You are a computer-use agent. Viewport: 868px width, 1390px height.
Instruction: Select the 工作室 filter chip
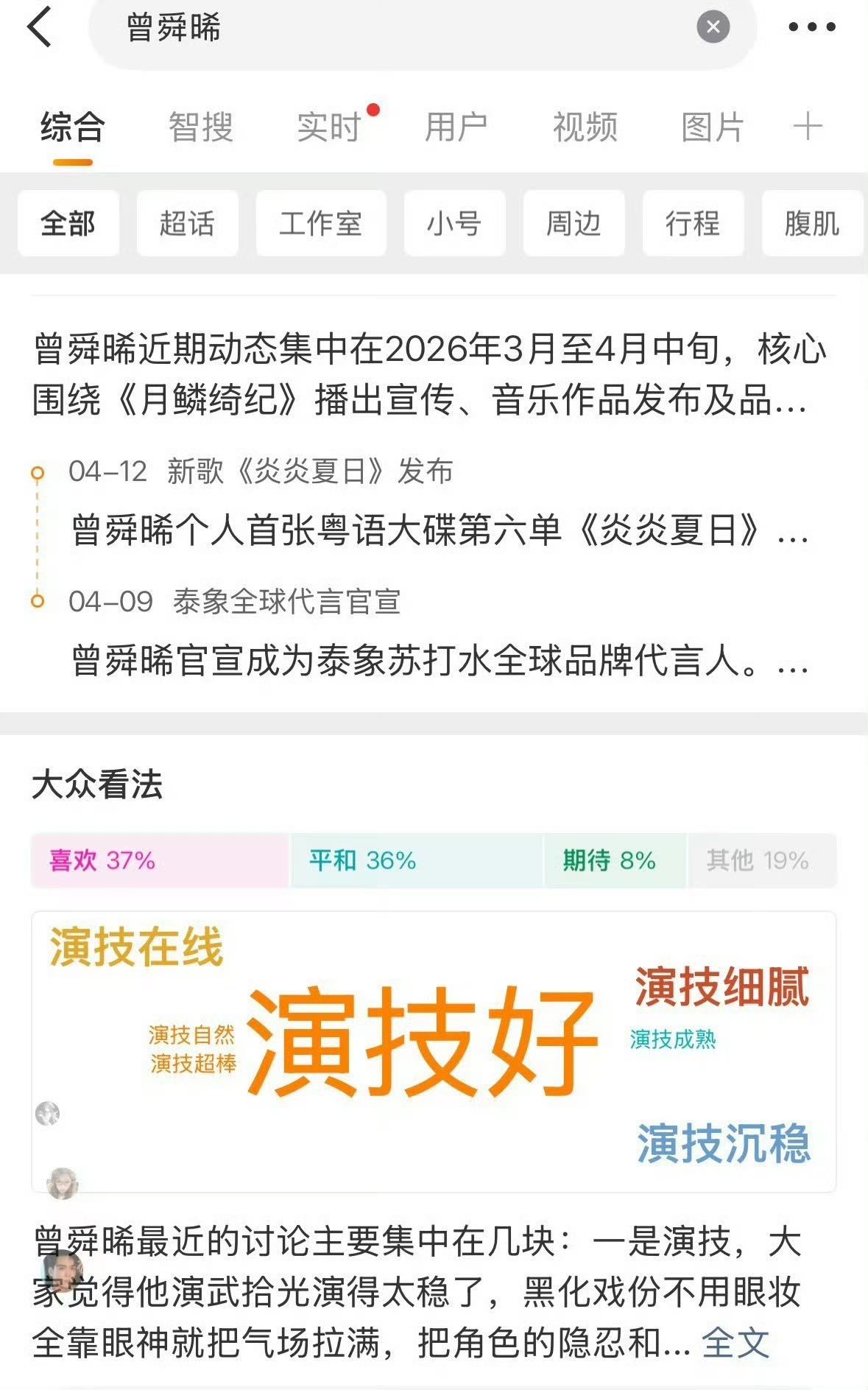321,223
